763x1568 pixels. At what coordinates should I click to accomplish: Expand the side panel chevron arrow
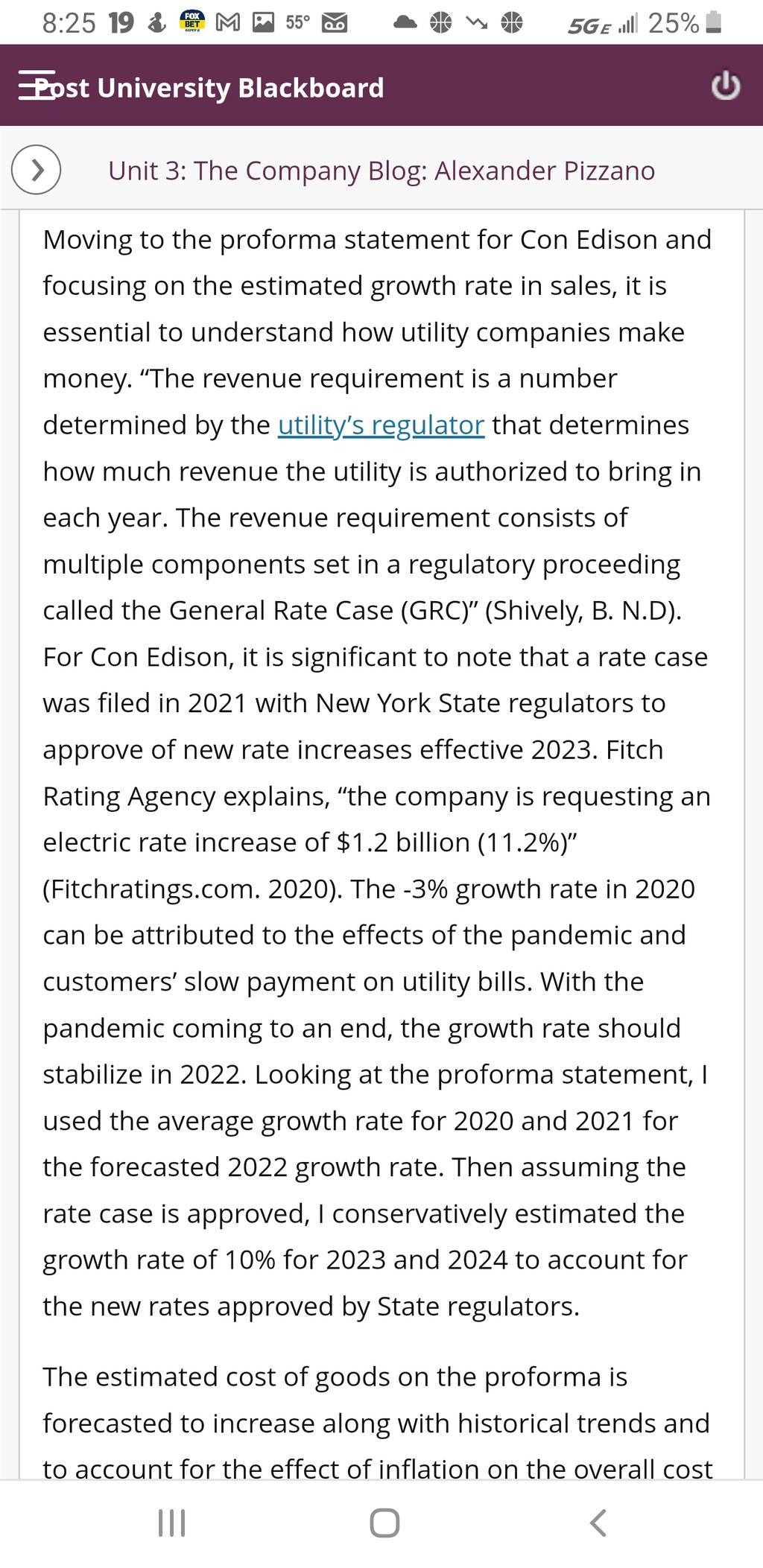tap(36, 170)
